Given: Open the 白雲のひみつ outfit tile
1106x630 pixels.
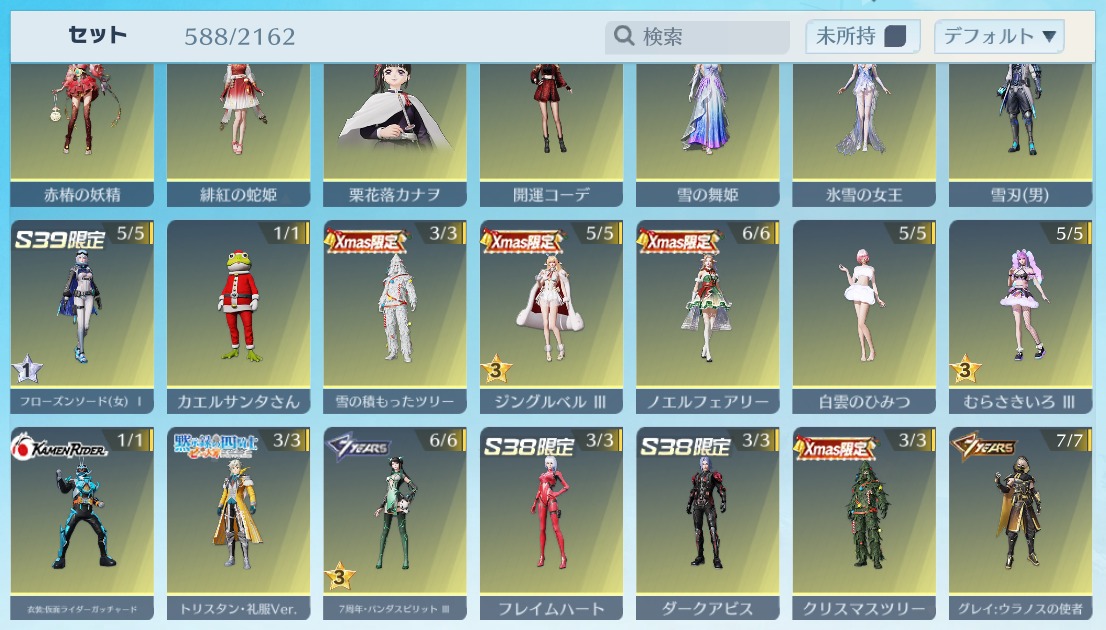Looking at the screenshot, I should click(x=864, y=315).
